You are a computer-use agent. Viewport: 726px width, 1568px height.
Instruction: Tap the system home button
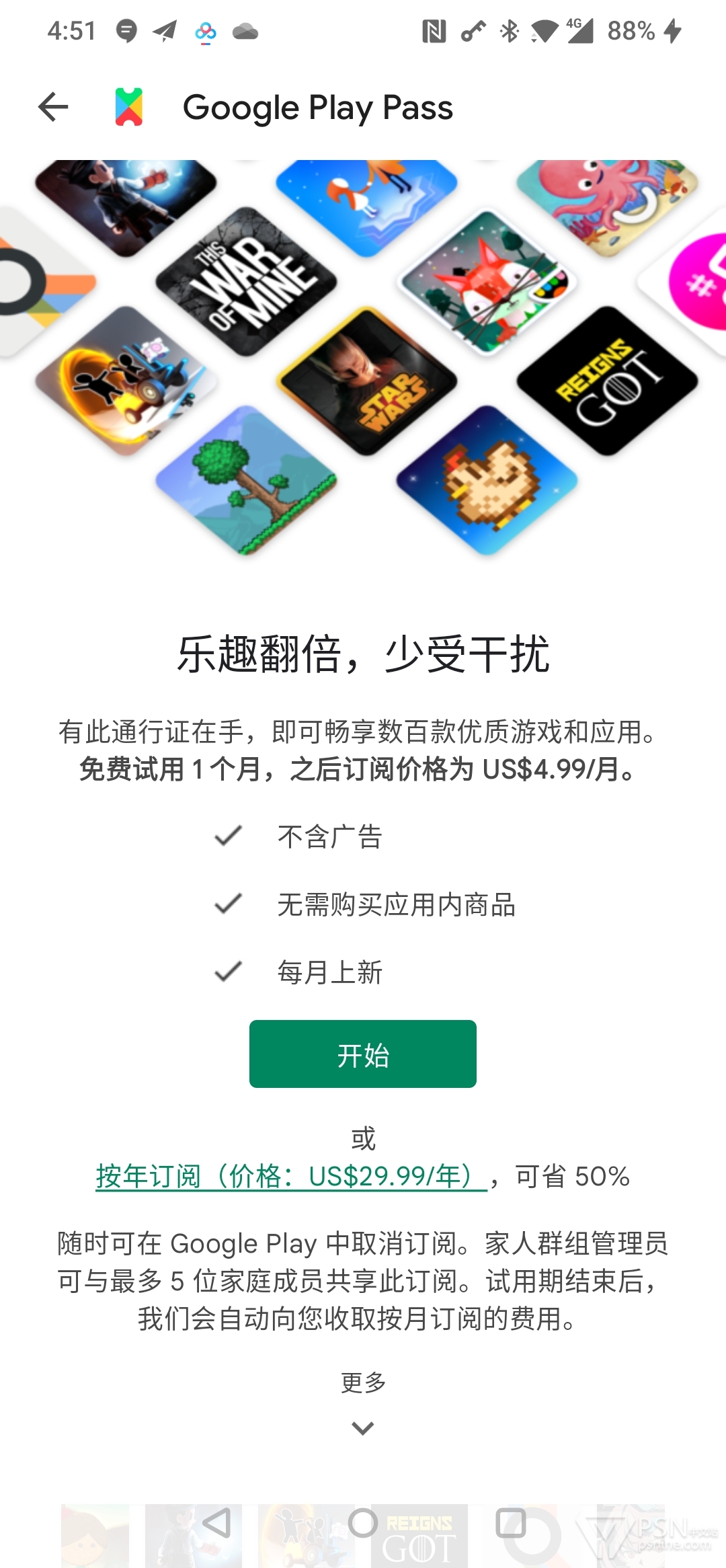(x=363, y=1523)
